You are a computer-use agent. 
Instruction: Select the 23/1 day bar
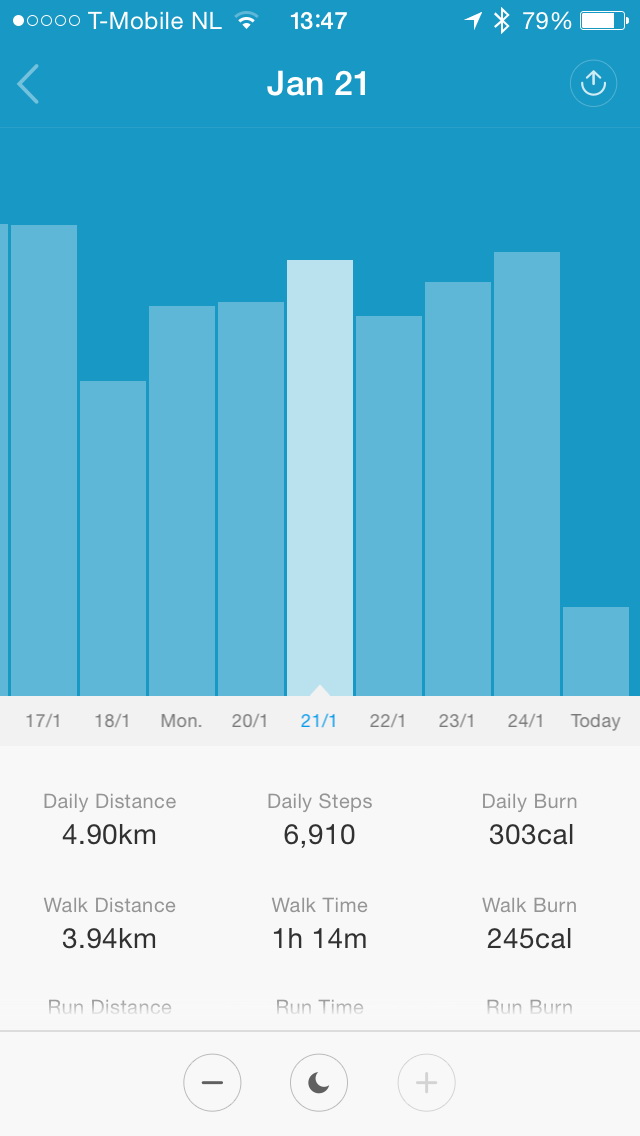click(x=457, y=489)
